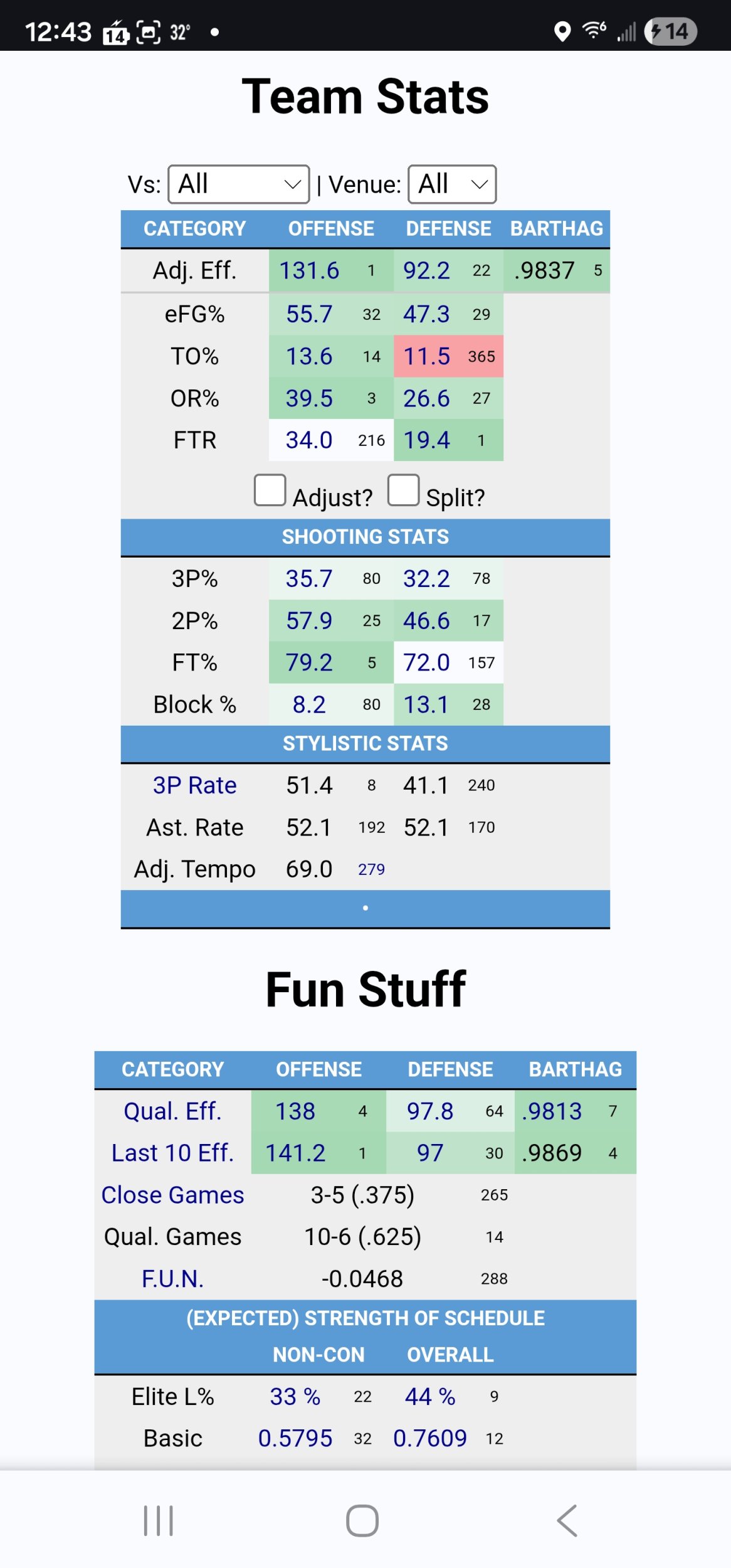
Task: Open the Vs opponent filter dropdown
Action: point(238,184)
